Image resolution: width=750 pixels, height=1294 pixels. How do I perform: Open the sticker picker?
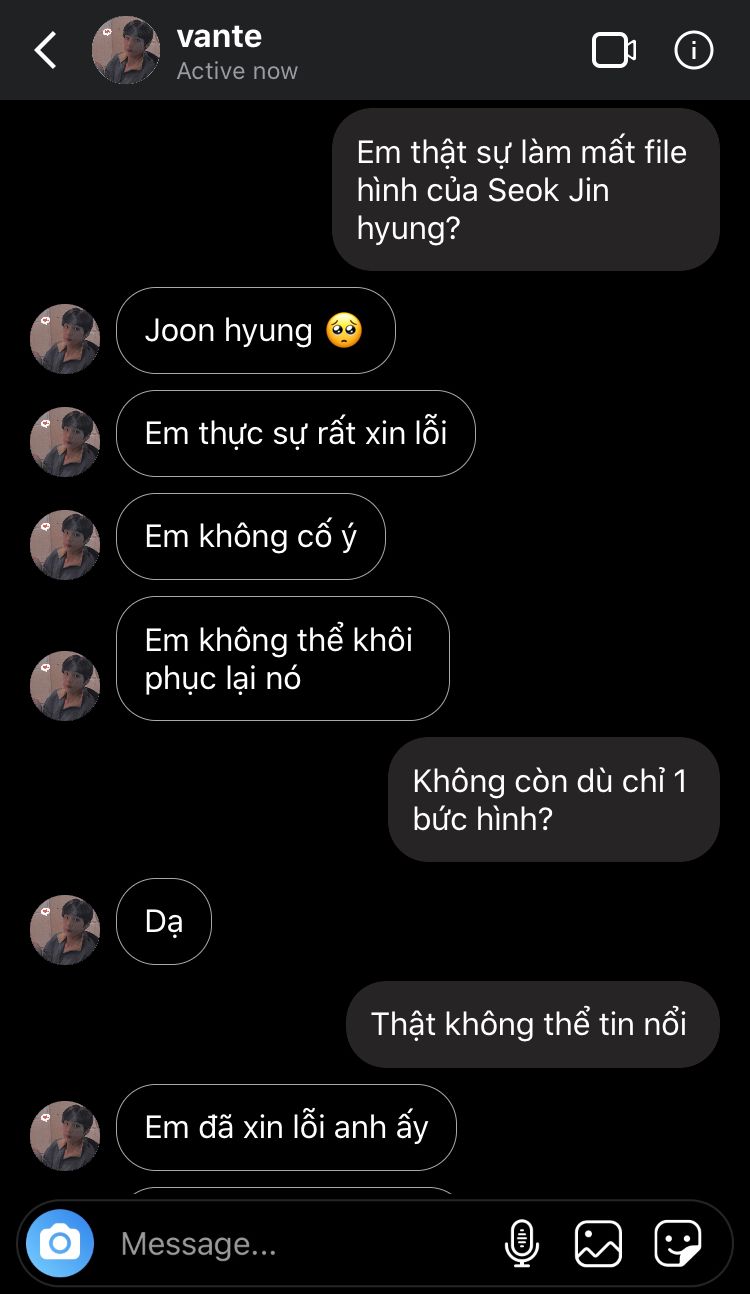tap(677, 1243)
